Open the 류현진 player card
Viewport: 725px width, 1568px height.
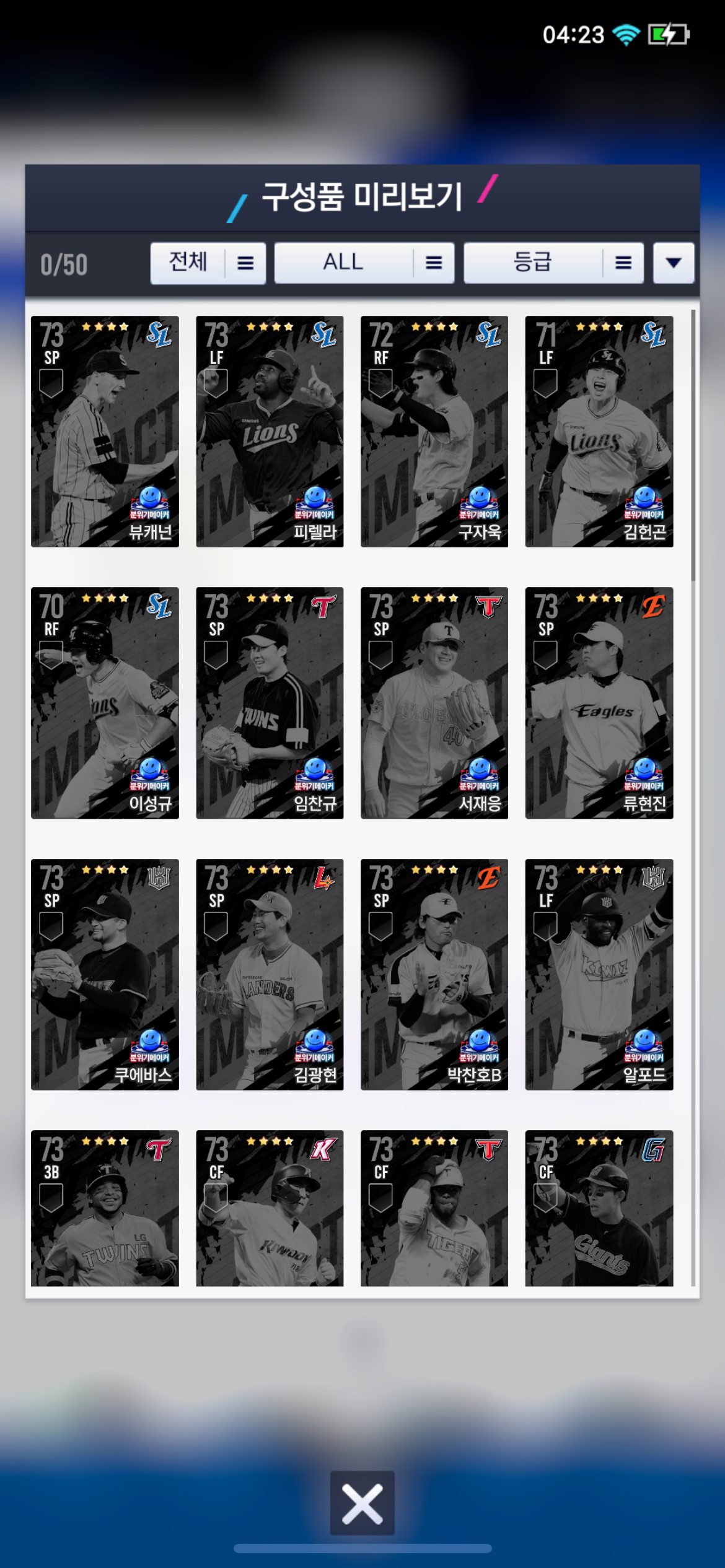pyautogui.click(x=599, y=703)
